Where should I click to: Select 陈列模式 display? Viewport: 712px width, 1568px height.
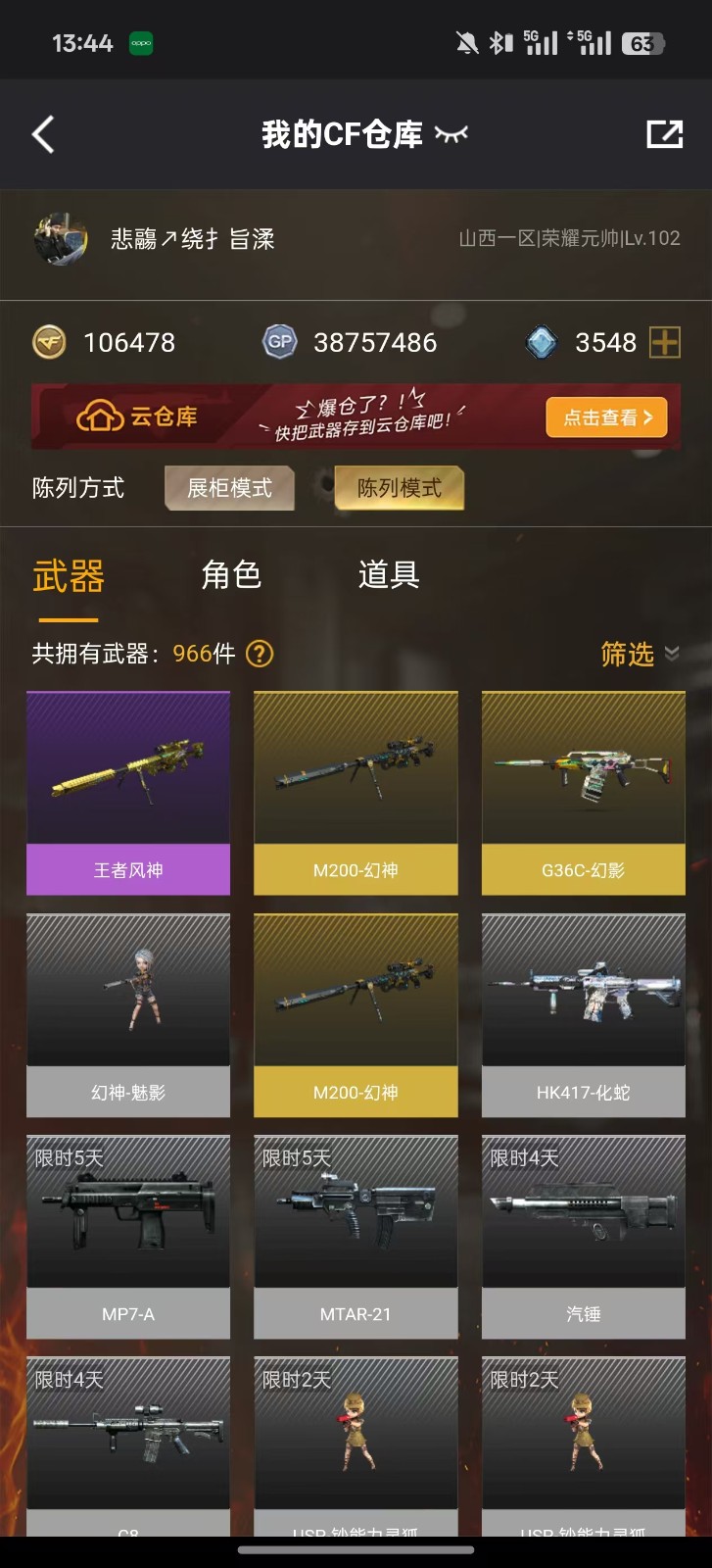pyautogui.click(x=400, y=488)
